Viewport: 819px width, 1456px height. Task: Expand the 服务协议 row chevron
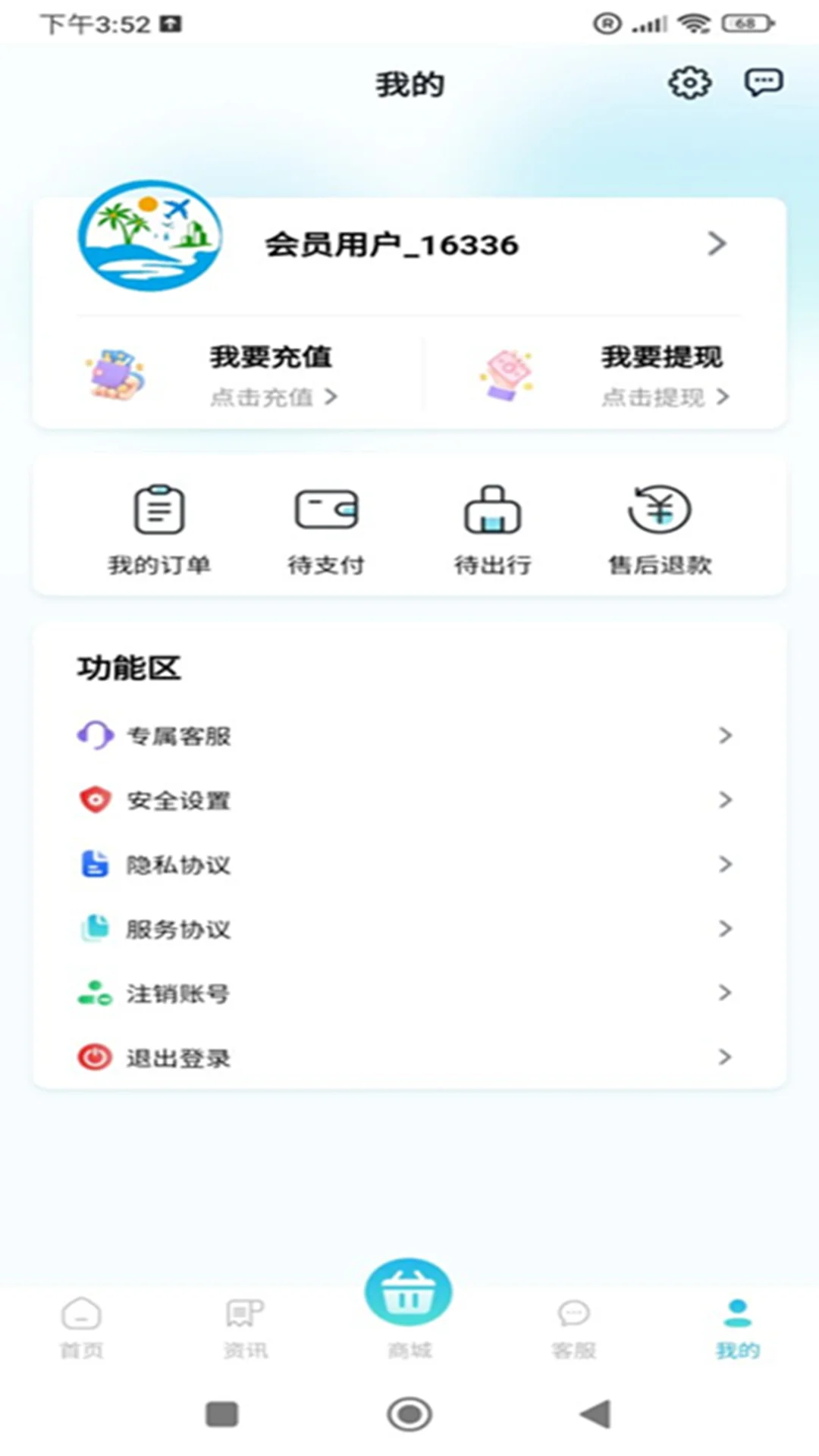(x=726, y=928)
